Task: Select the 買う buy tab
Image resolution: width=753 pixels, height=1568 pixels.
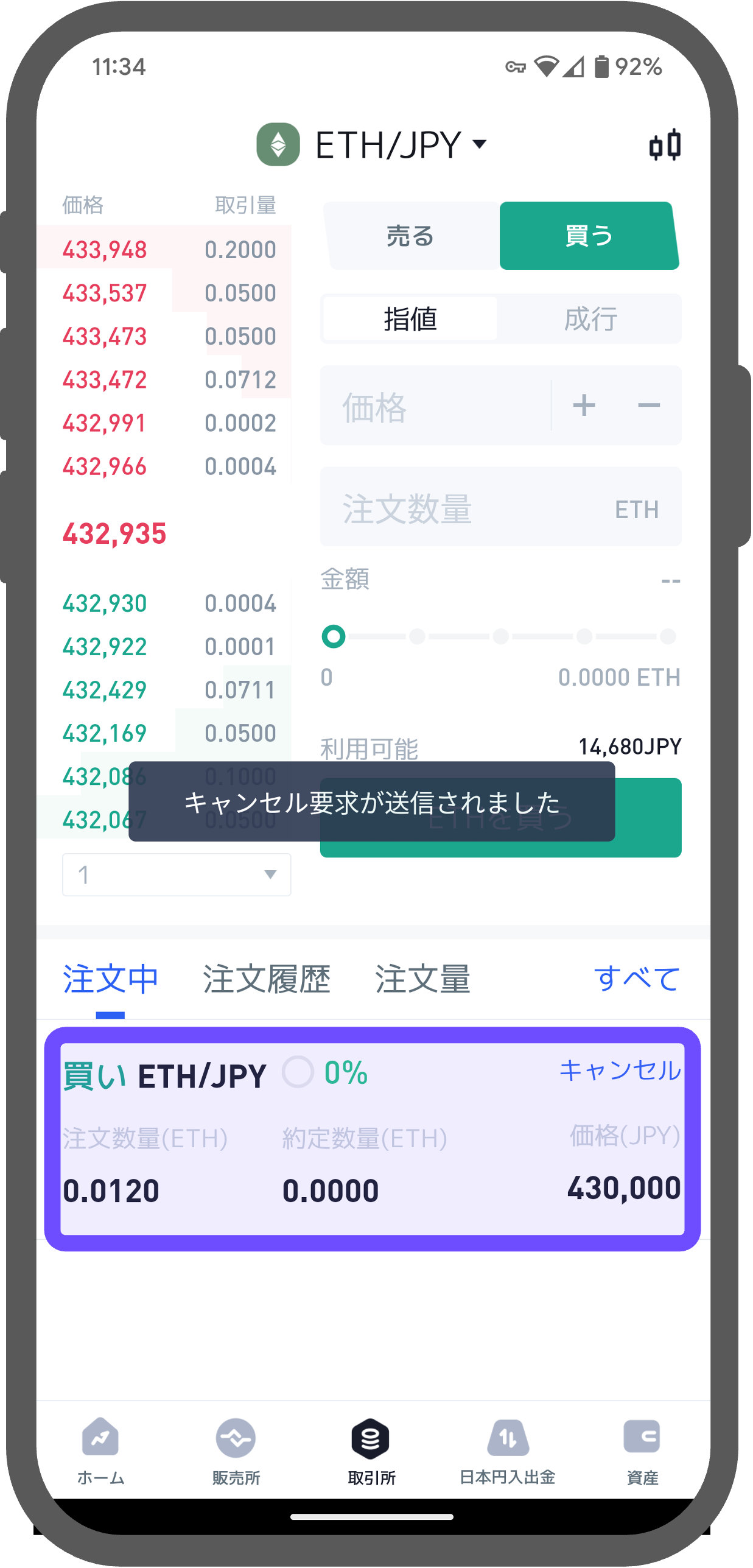Action: [589, 236]
